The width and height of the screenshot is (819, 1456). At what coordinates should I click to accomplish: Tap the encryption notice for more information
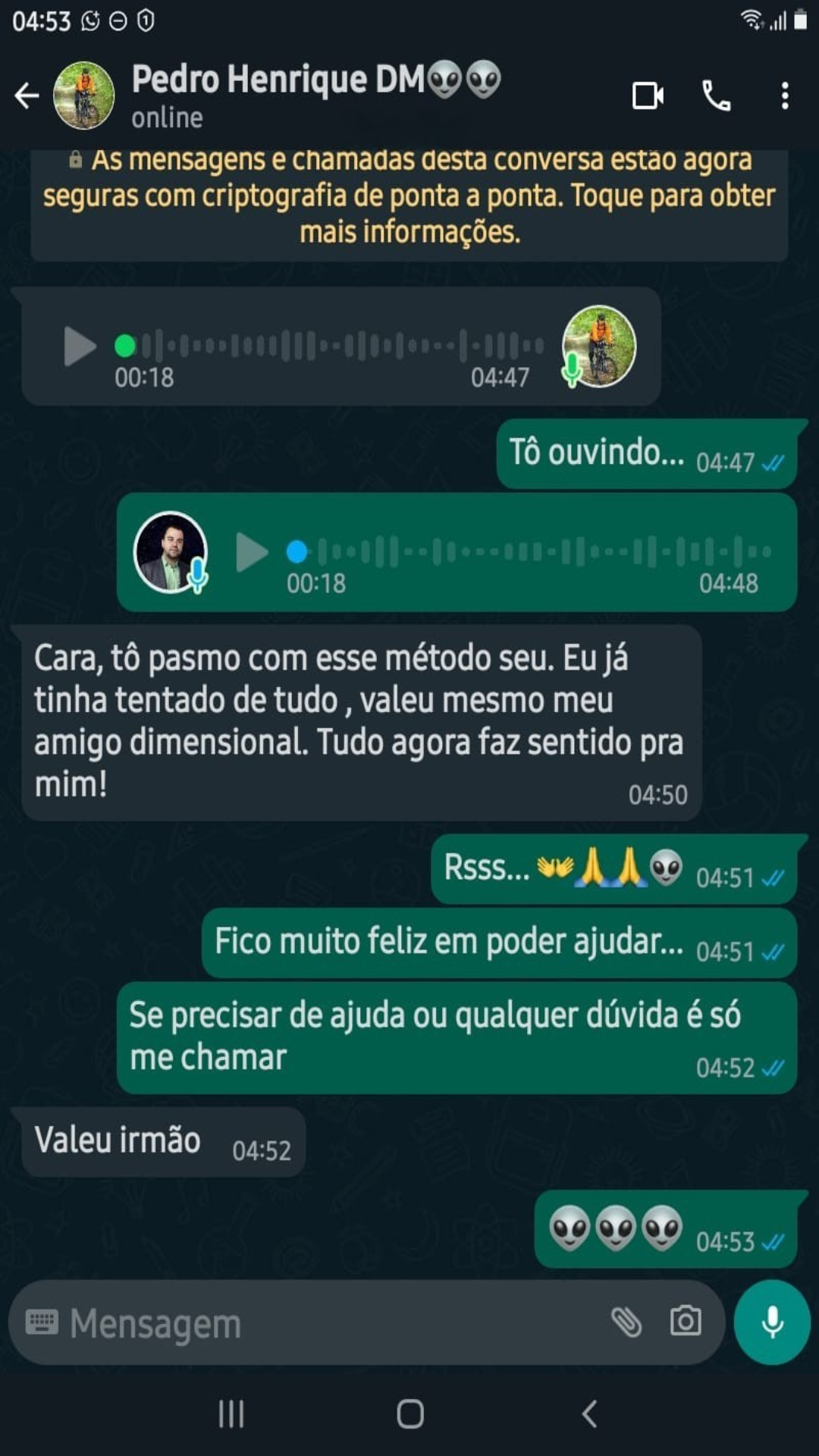[x=409, y=193]
